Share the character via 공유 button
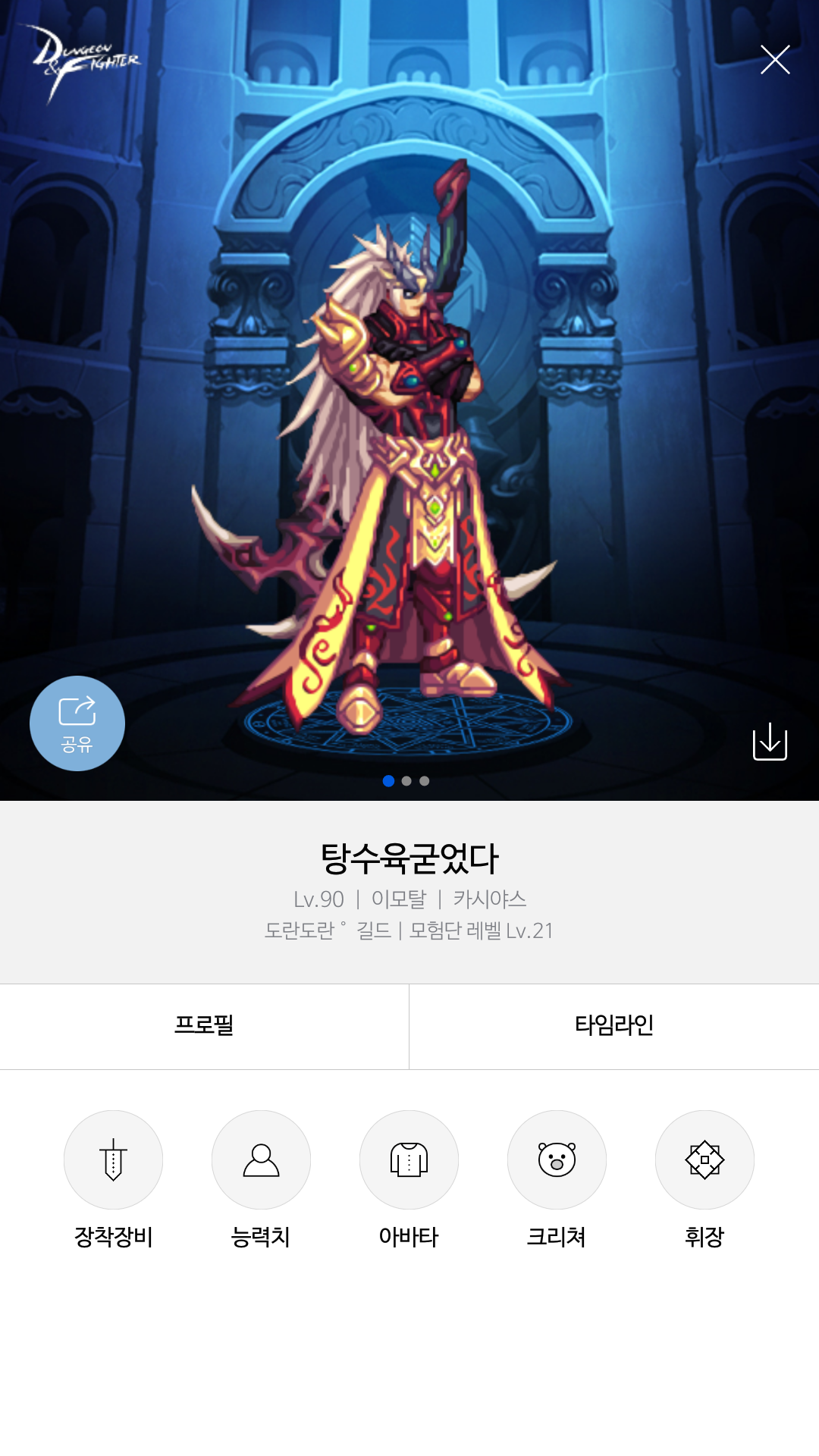Screen dimensions: 819x1456 (x=77, y=723)
